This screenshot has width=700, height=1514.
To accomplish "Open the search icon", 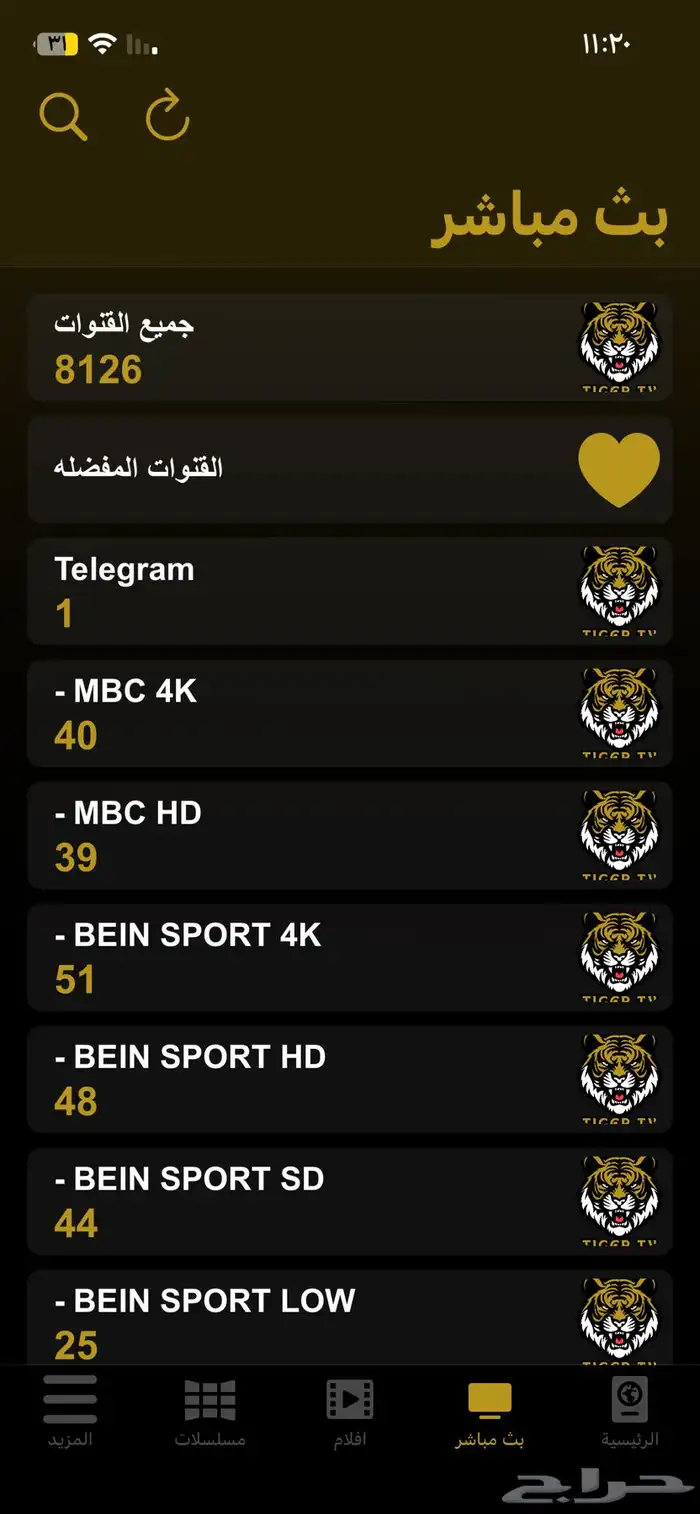I will tap(64, 116).
